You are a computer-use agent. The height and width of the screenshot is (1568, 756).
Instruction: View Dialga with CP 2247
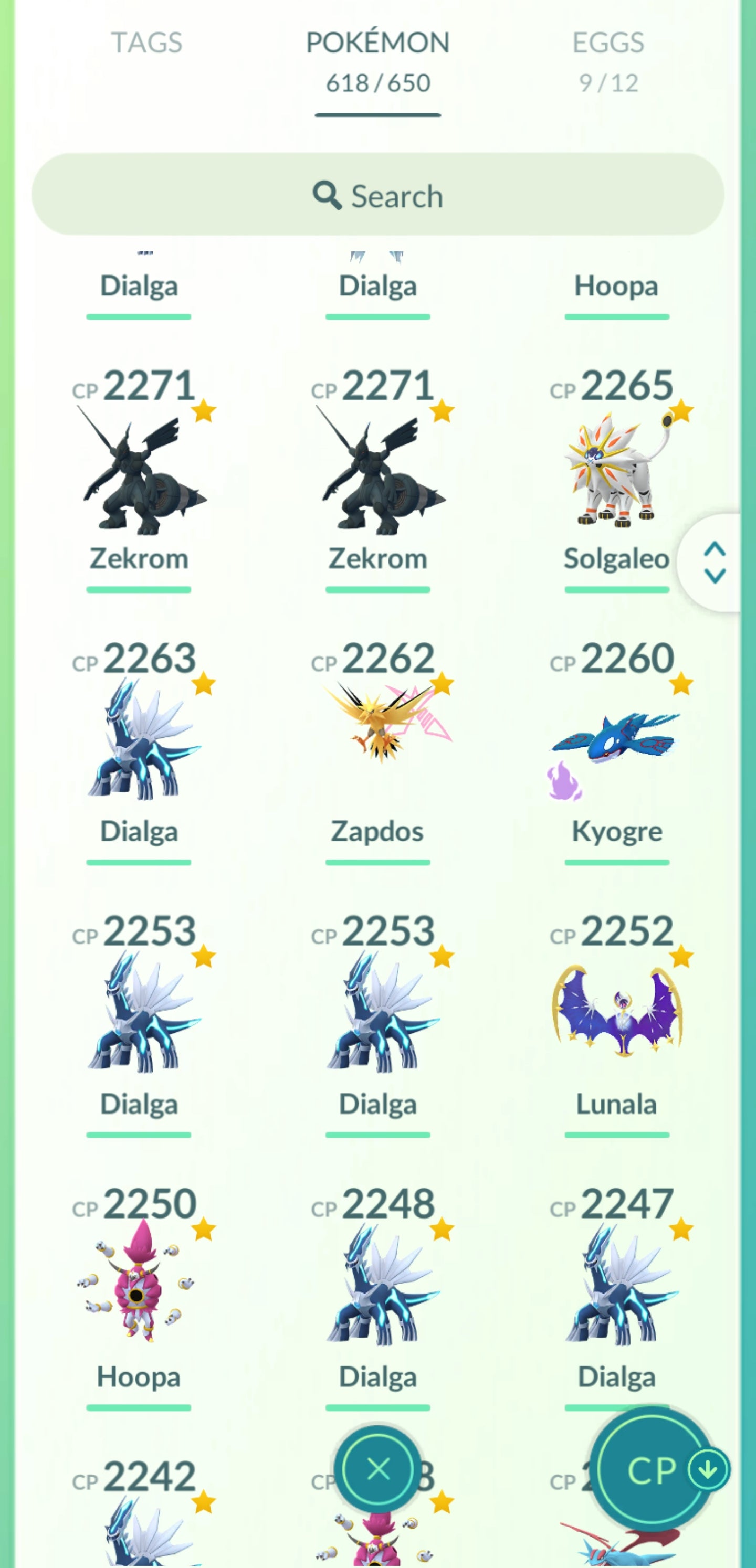[x=616, y=1284]
